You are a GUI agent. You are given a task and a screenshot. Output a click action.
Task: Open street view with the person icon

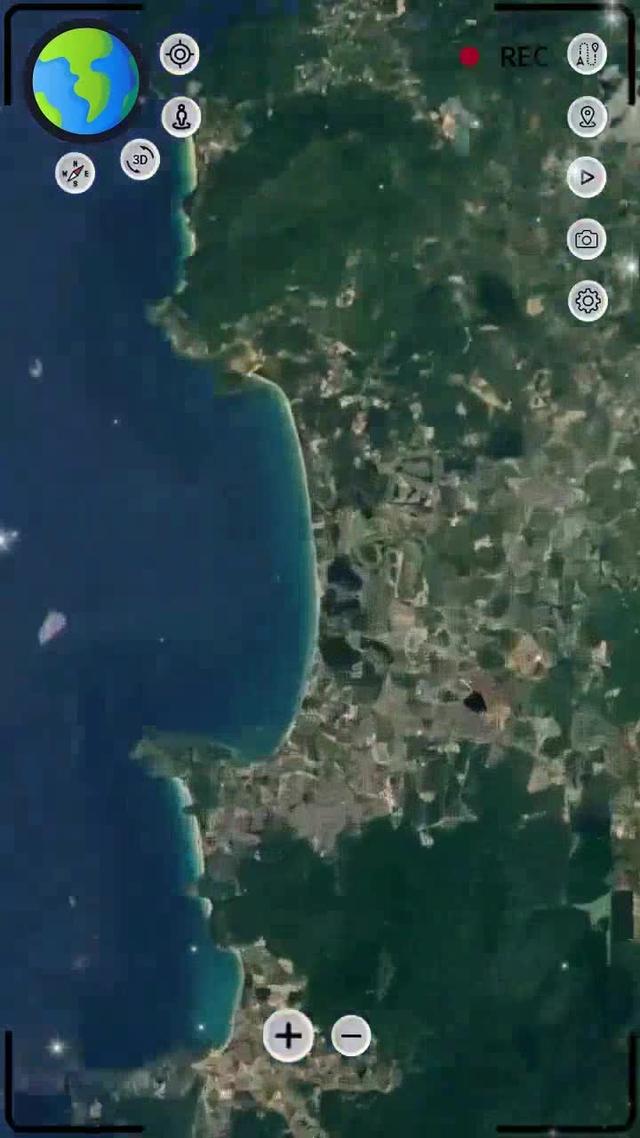point(181,117)
